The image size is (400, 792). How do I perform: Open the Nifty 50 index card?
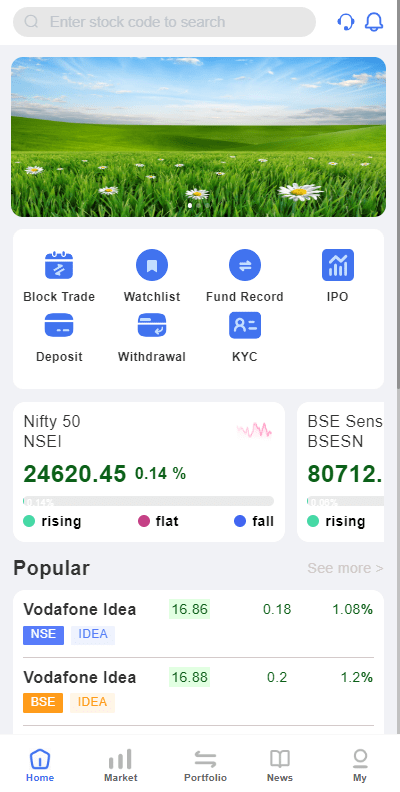pos(149,472)
